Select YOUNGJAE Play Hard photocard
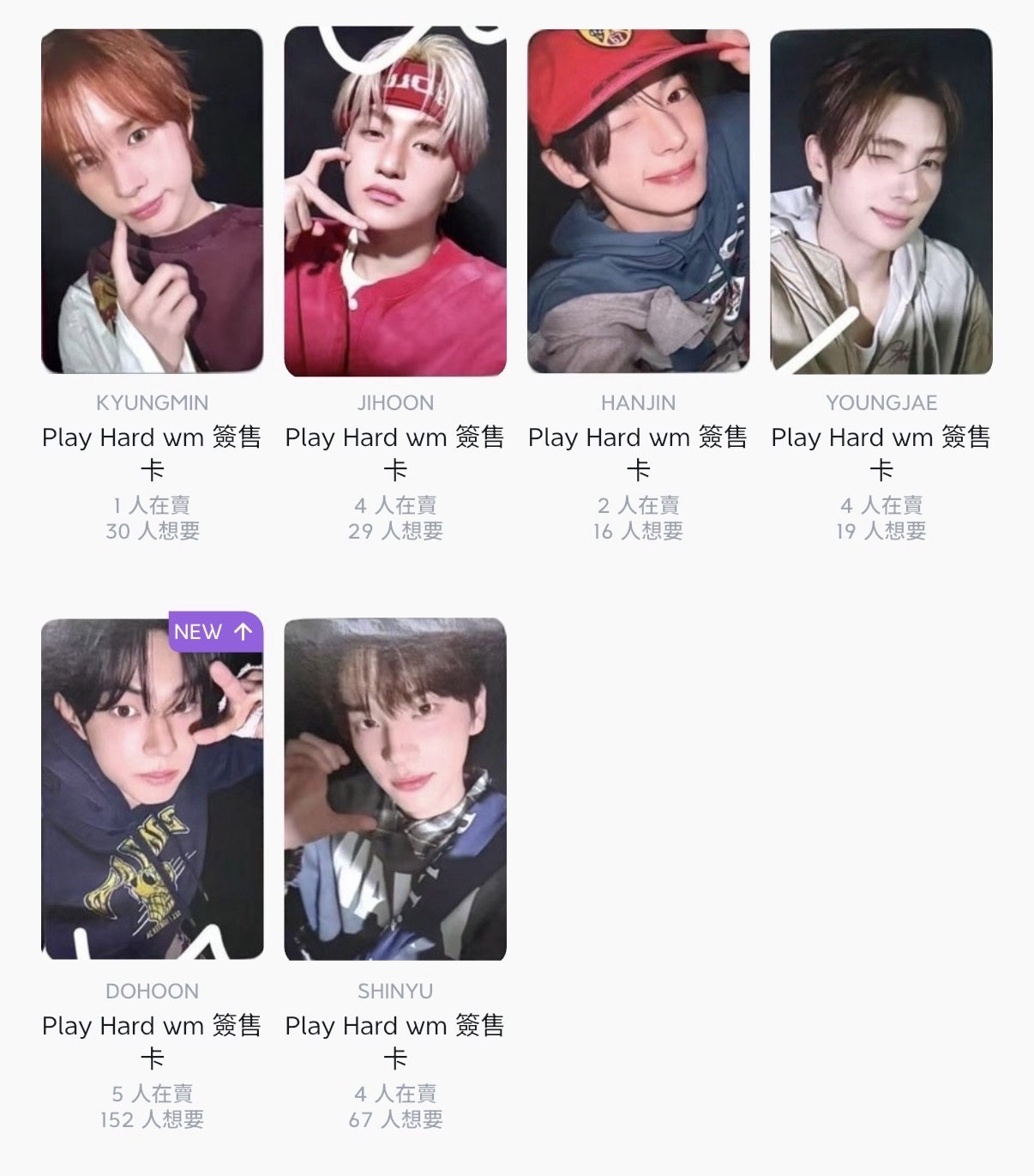Viewport: 1034px width, 1176px height. 881,202
